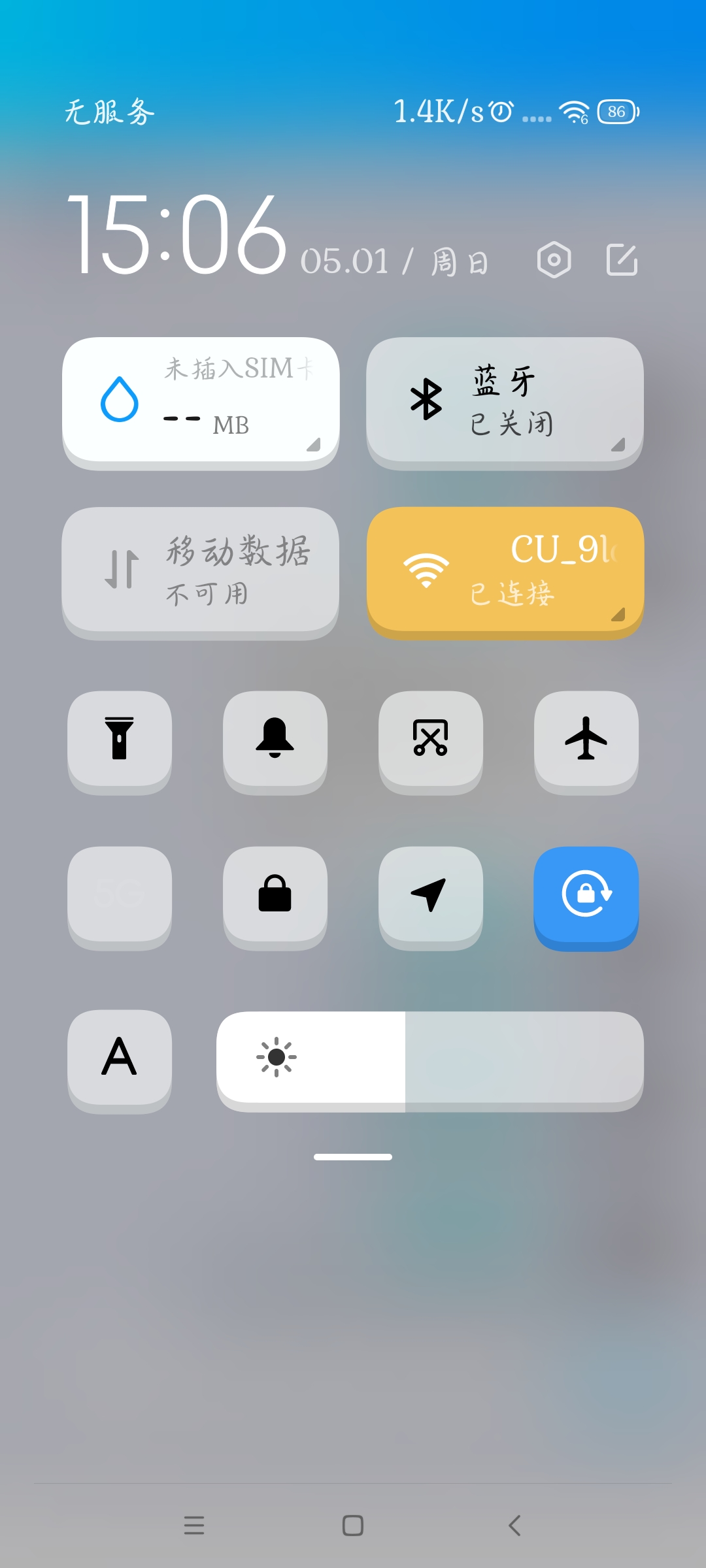This screenshot has height=1568, width=706.
Task: Toggle the location arrow tile
Action: tap(431, 894)
